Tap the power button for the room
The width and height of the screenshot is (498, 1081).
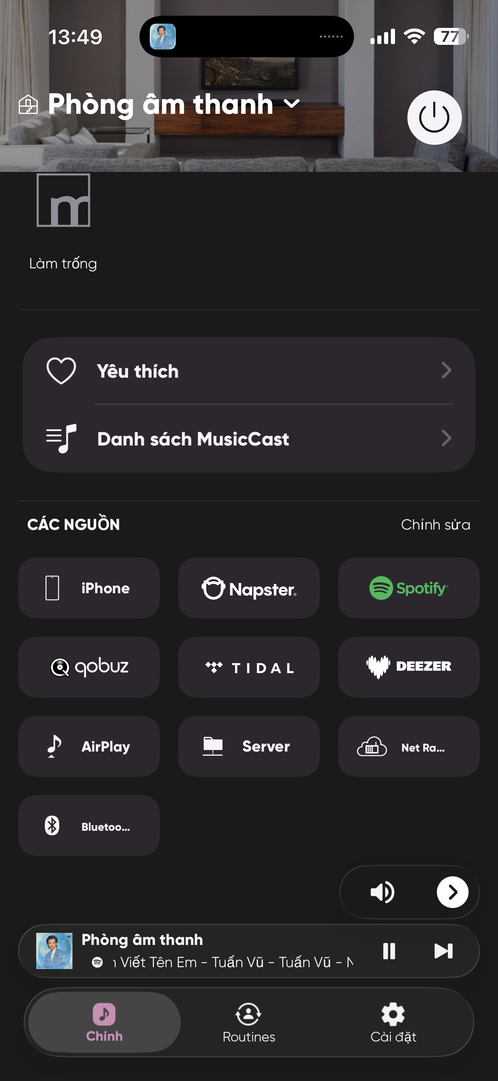click(x=434, y=118)
